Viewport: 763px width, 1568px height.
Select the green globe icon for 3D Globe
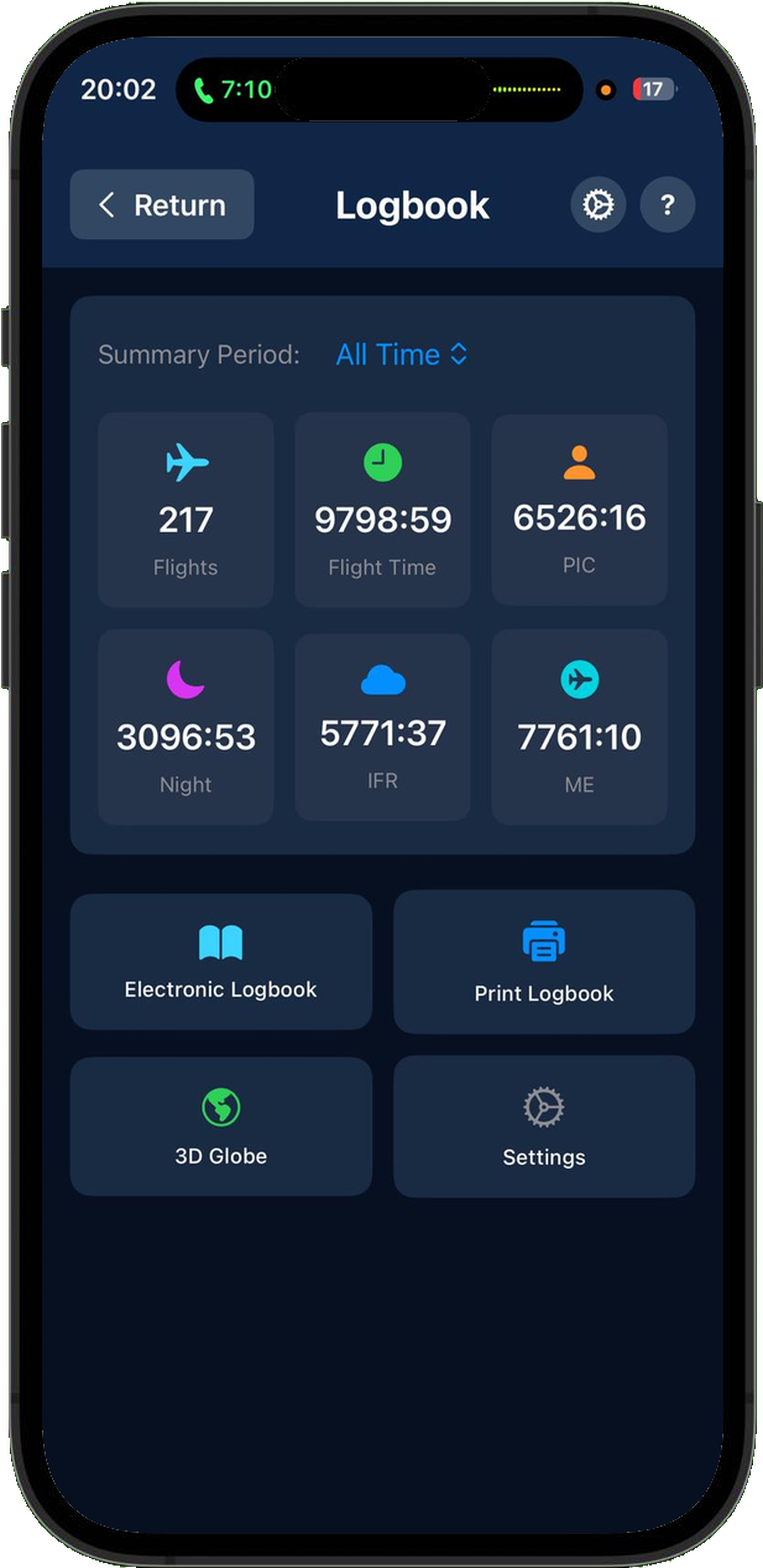tap(220, 1106)
